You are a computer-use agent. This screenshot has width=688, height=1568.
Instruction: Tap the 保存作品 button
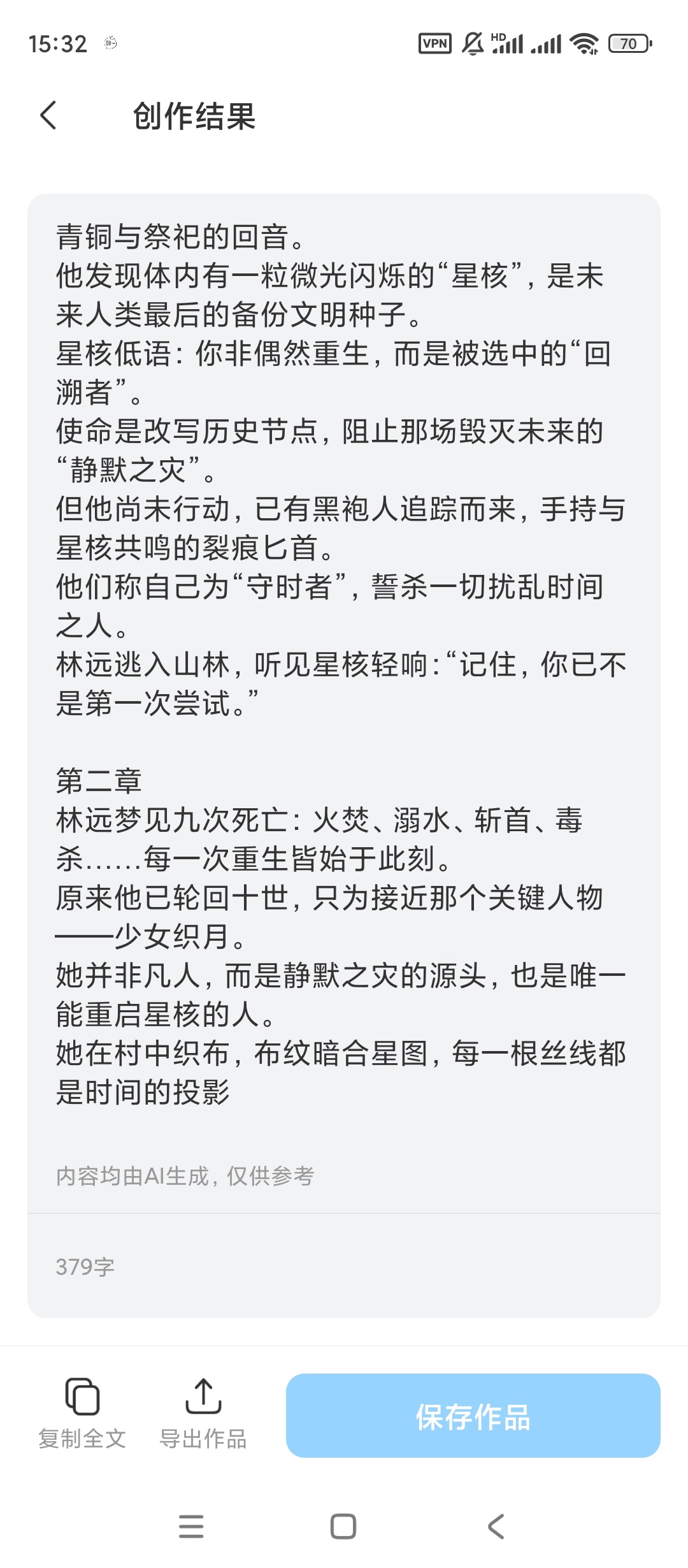(x=473, y=1415)
